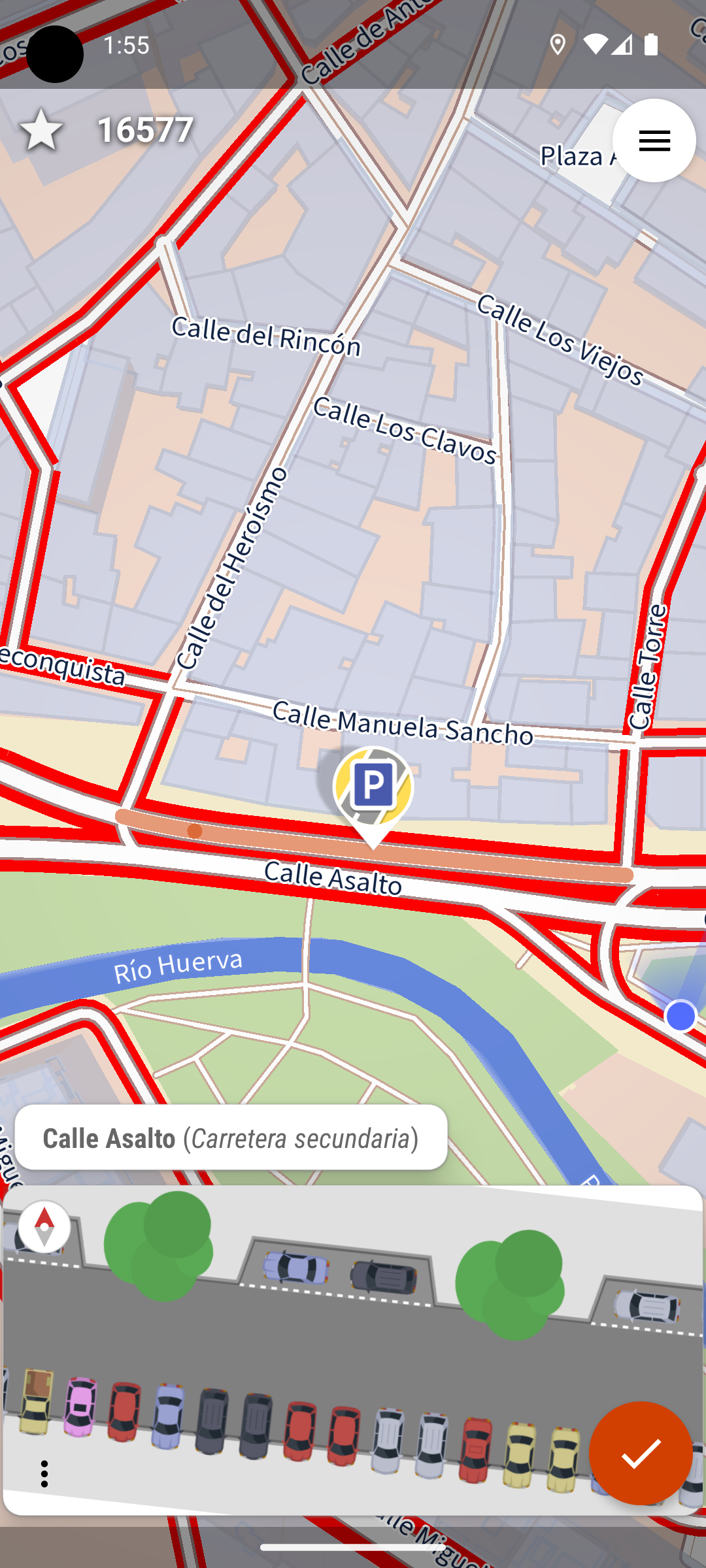Select the parking quest pin on map

click(373, 789)
